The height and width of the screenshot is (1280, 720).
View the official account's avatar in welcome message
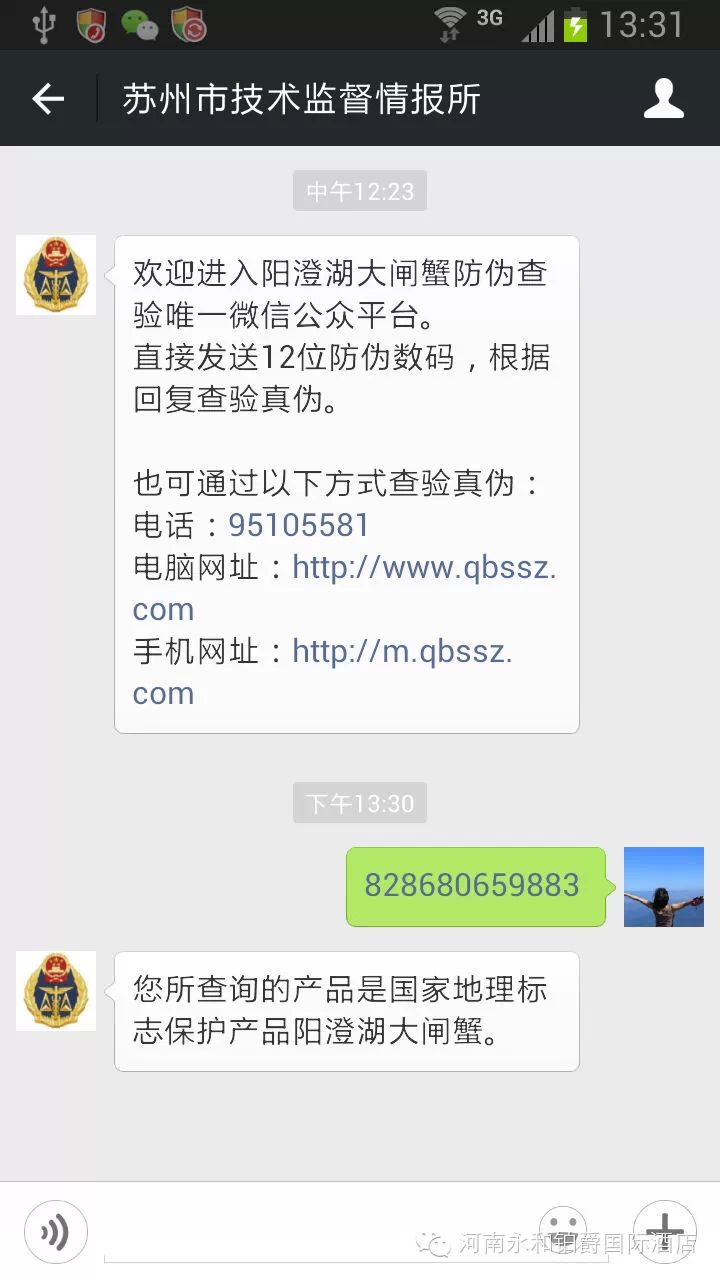click(x=56, y=275)
